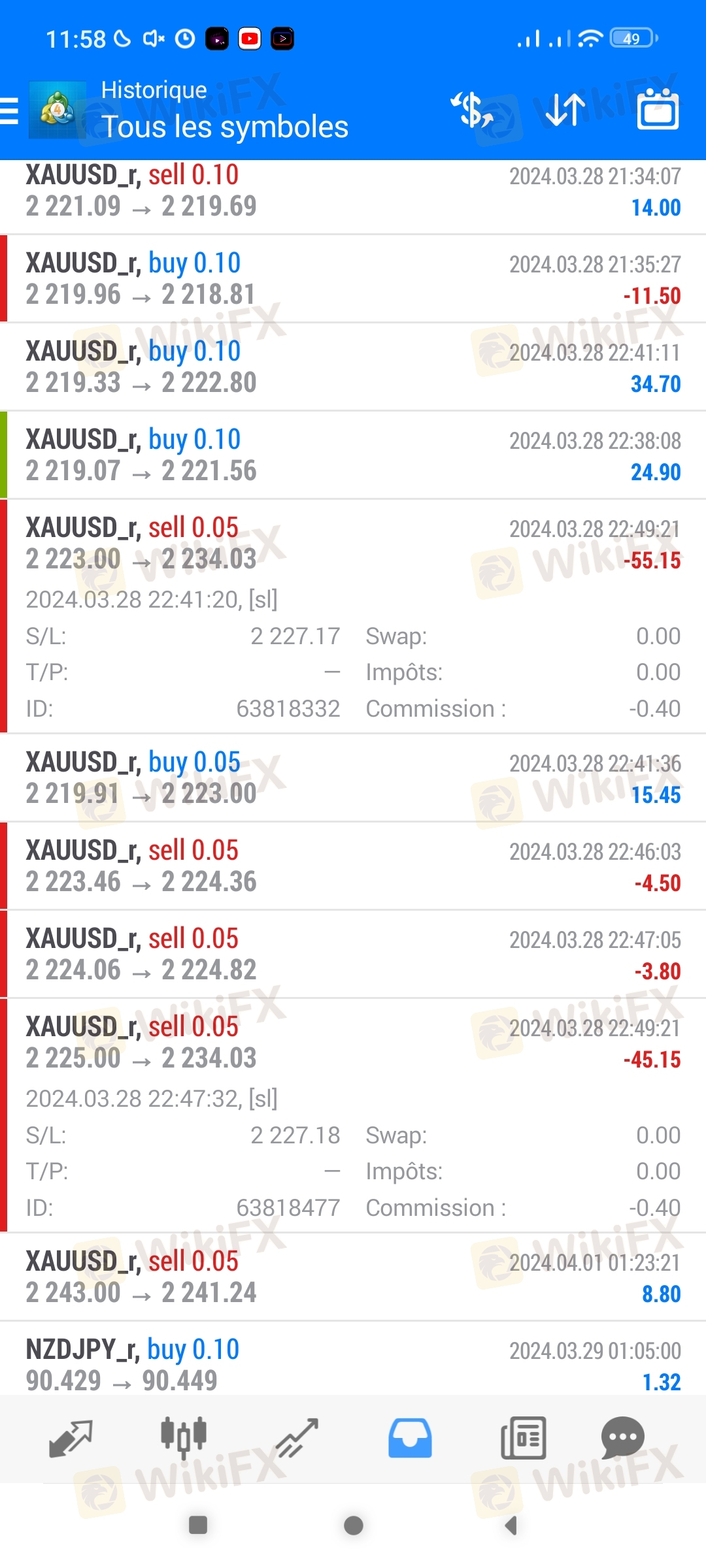This screenshot has width=706, height=1568.
Task: Expand the NZDJPY_r buy trade
Action: (x=353, y=1364)
